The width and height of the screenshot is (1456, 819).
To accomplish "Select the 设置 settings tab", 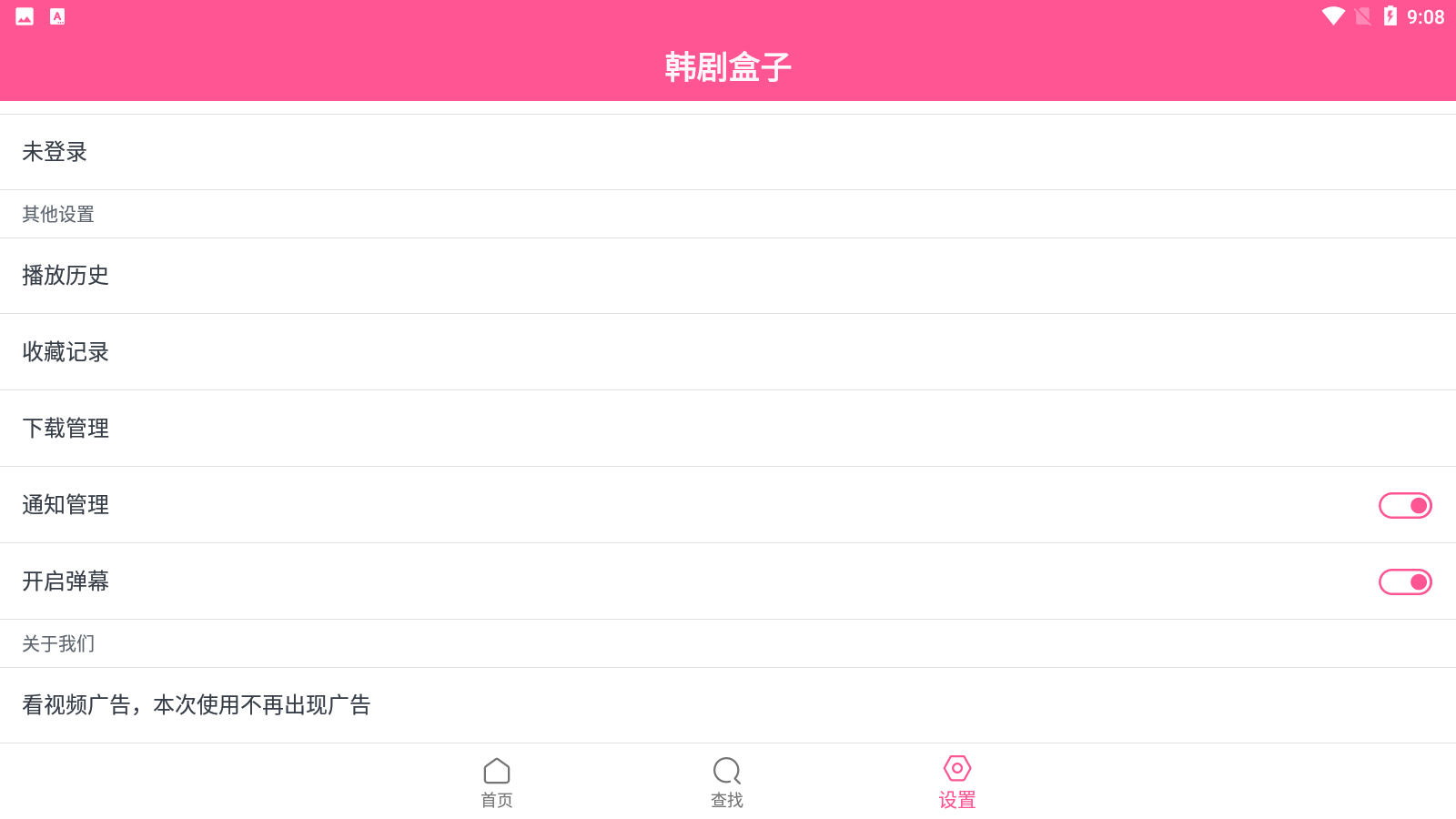I will tap(956, 782).
